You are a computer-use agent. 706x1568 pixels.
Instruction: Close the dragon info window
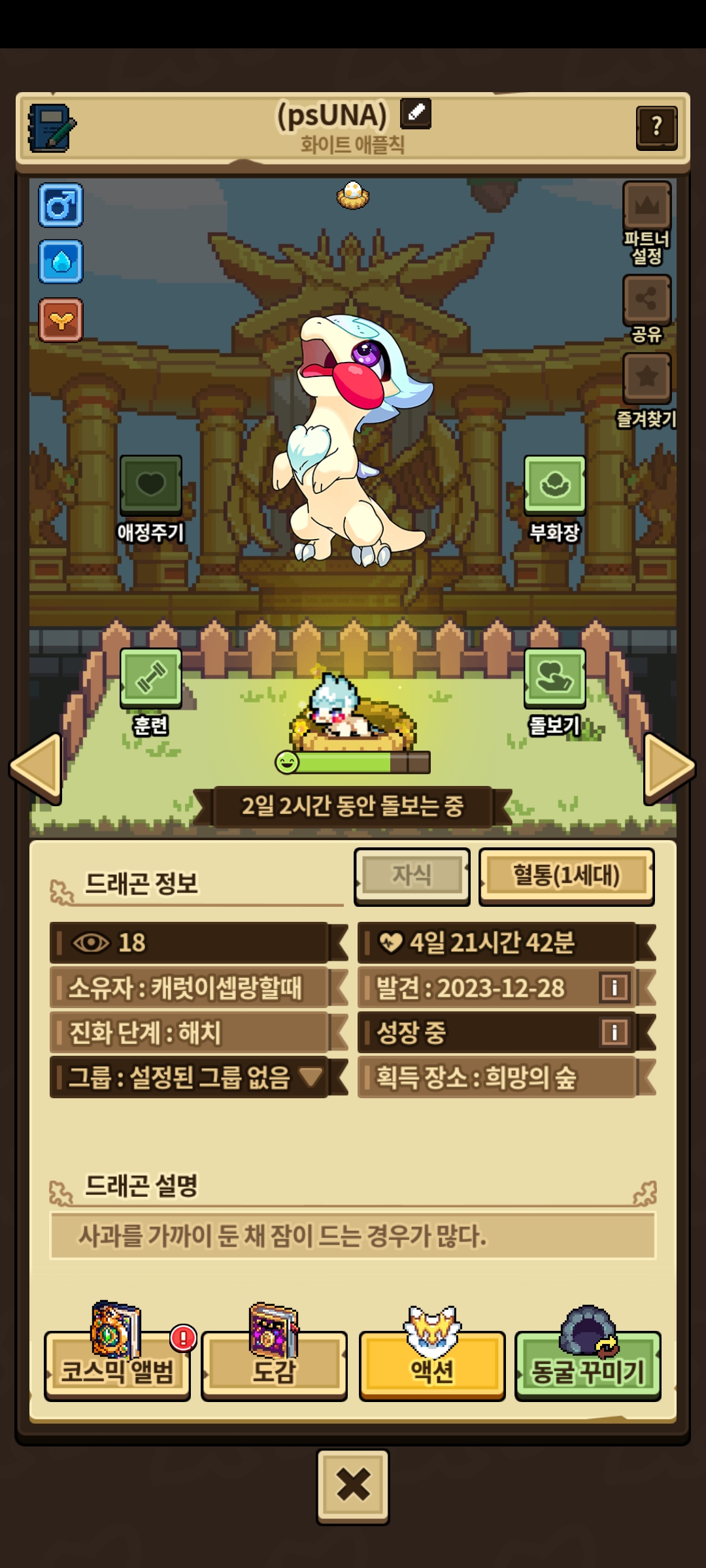(353, 1485)
